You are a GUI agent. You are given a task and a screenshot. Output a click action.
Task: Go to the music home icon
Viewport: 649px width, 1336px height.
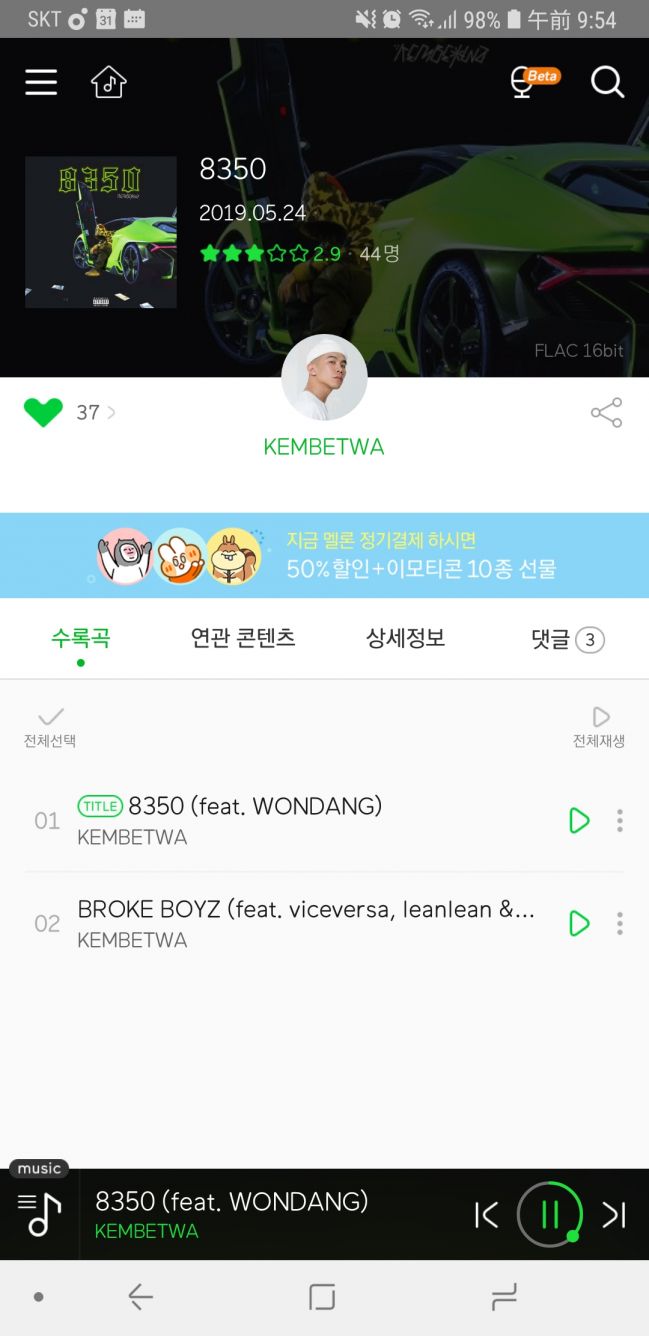point(109,82)
